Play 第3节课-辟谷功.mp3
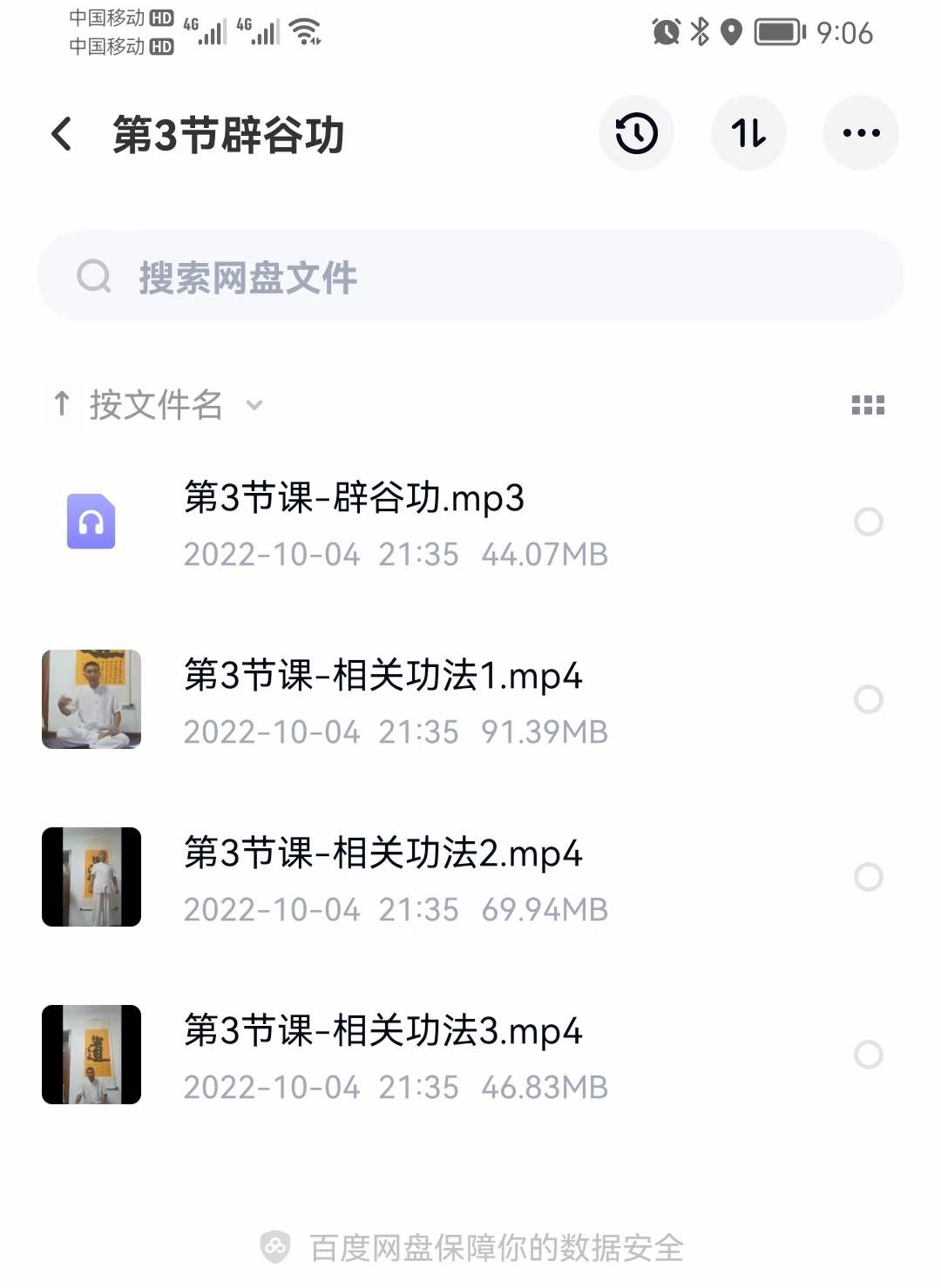The image size is (941, 1288). (352, 499)
